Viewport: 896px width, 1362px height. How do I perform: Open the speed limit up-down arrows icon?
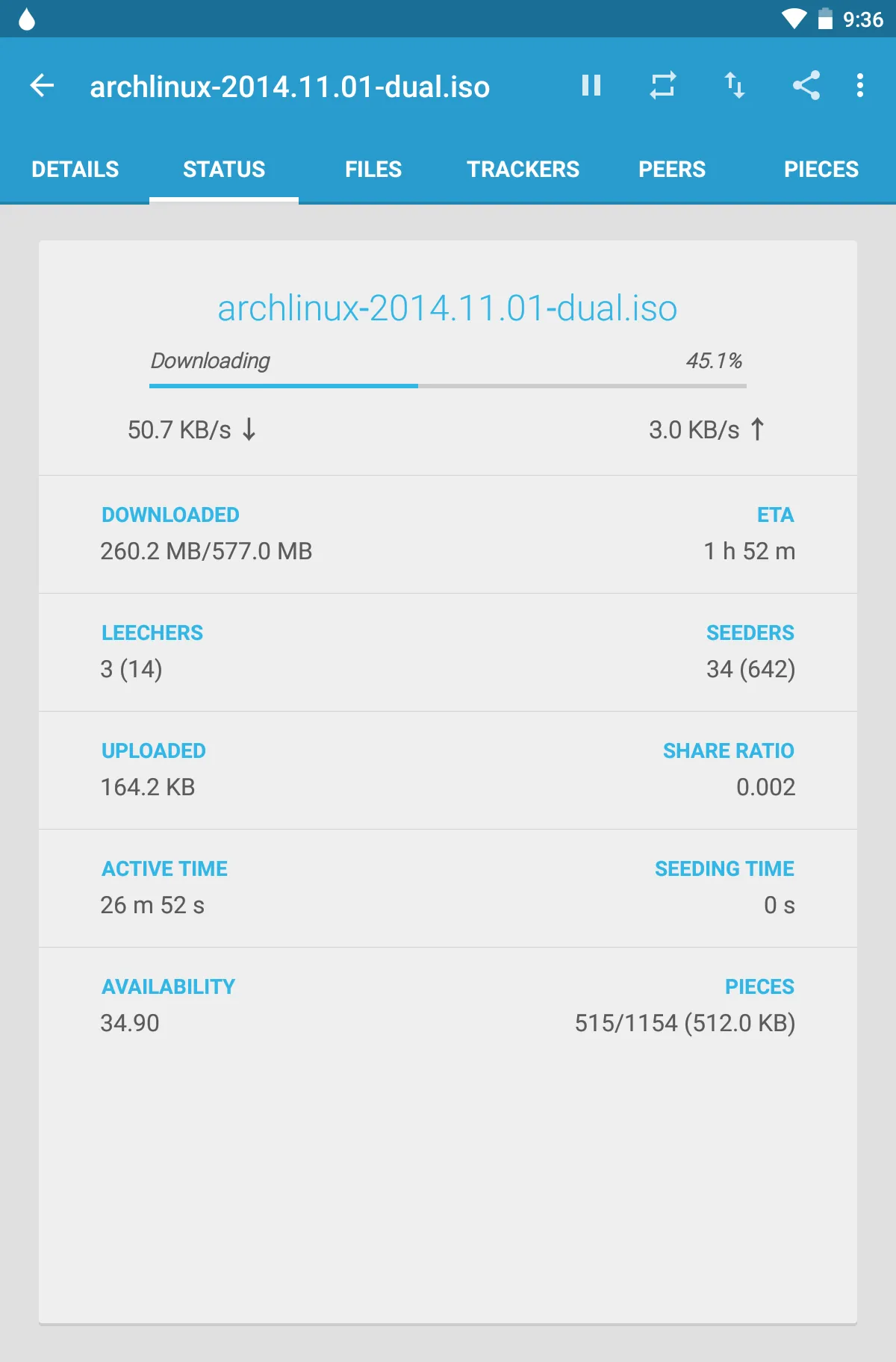tap(735, 86)
